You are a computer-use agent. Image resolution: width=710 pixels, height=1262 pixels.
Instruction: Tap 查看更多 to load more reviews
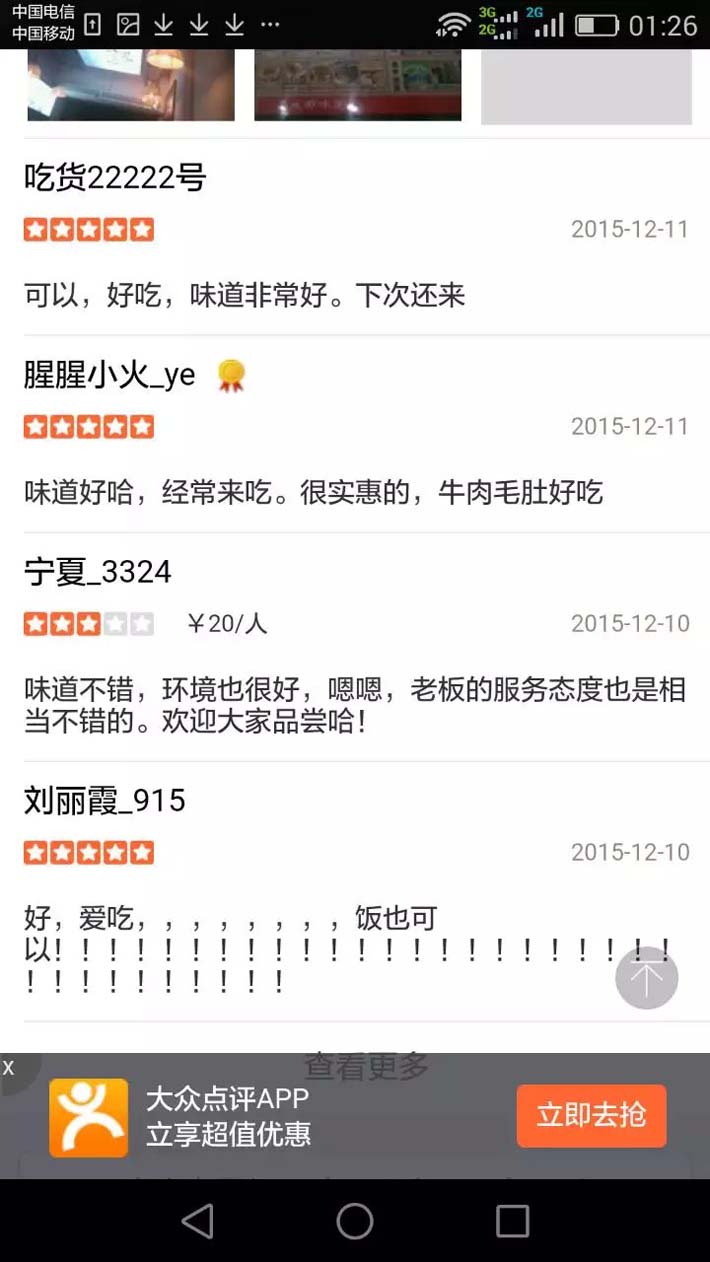366,1066
